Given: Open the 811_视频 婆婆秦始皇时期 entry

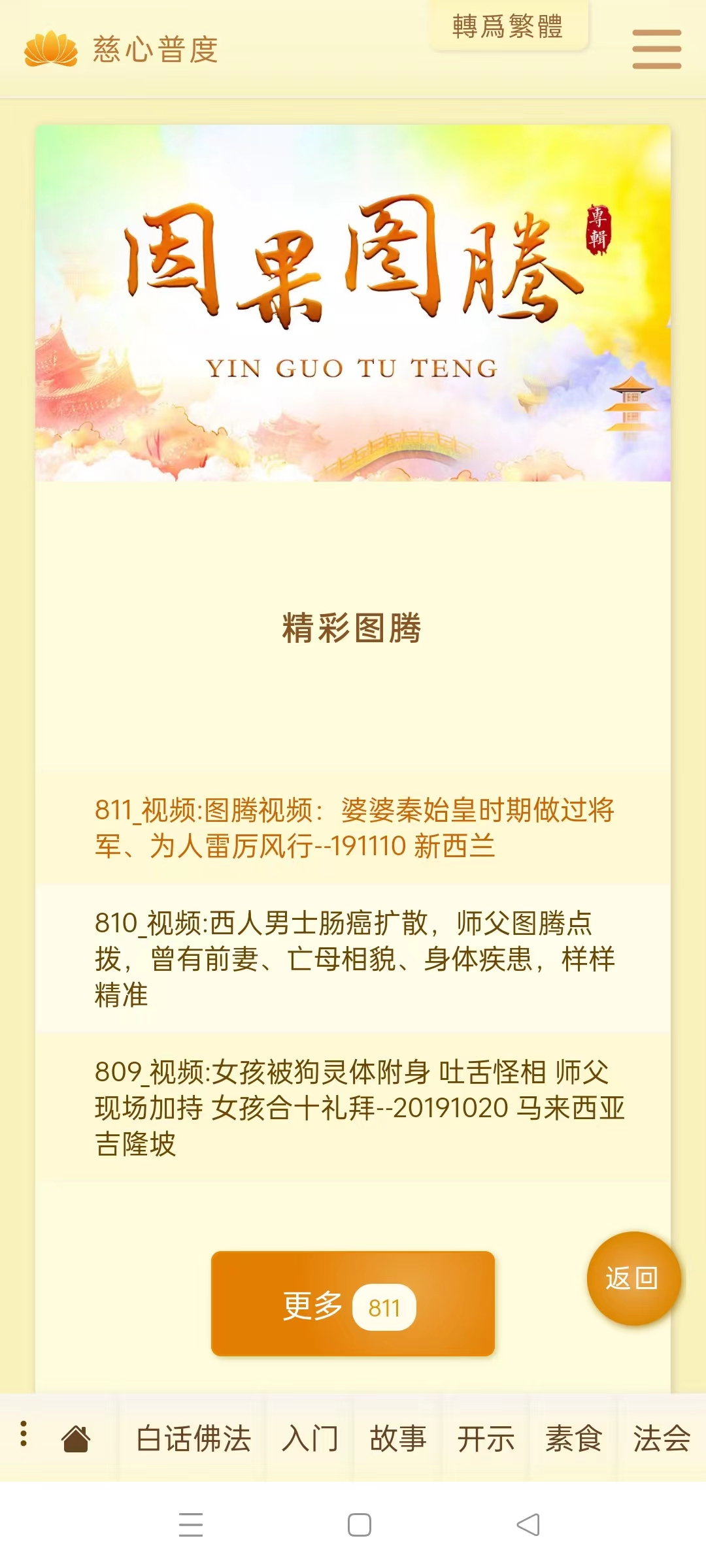Looking at the screenshot, I should (354, 827).
